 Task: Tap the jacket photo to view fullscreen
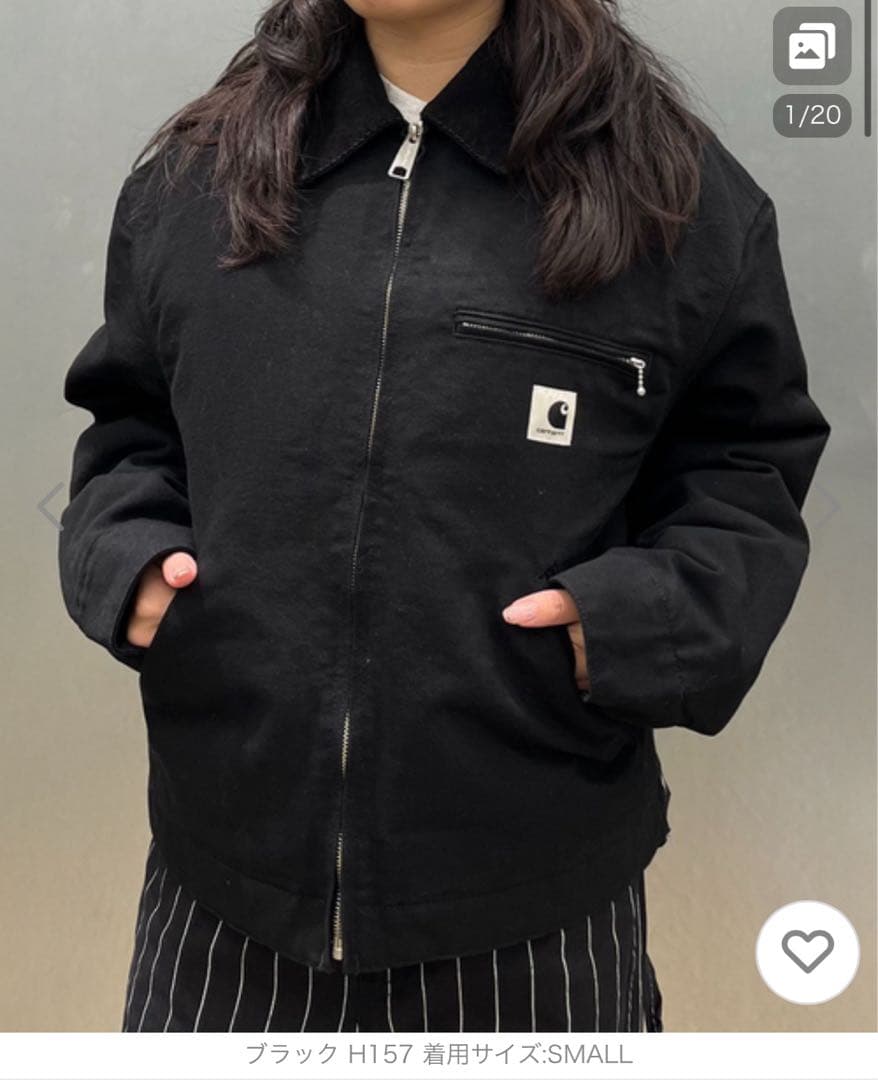pos(430,520)
